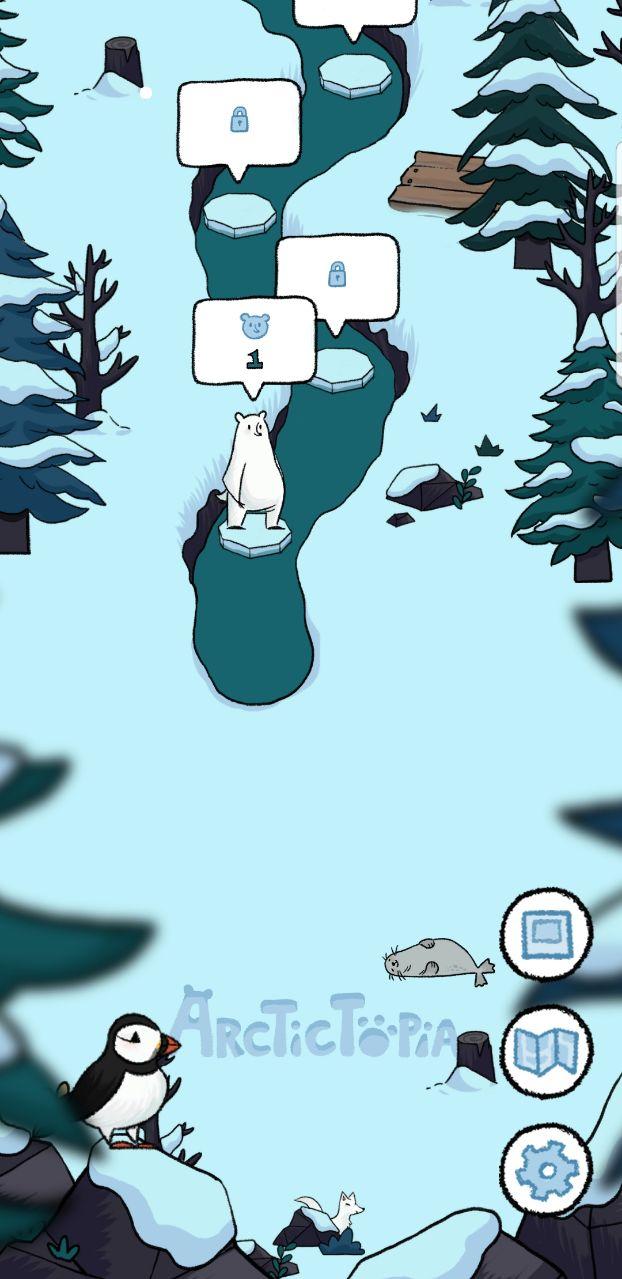Viewport: 622px width, 1279px height.
Task: Open the picture frame gallery button
Action: pyautogui.click(x=546, y=934)
